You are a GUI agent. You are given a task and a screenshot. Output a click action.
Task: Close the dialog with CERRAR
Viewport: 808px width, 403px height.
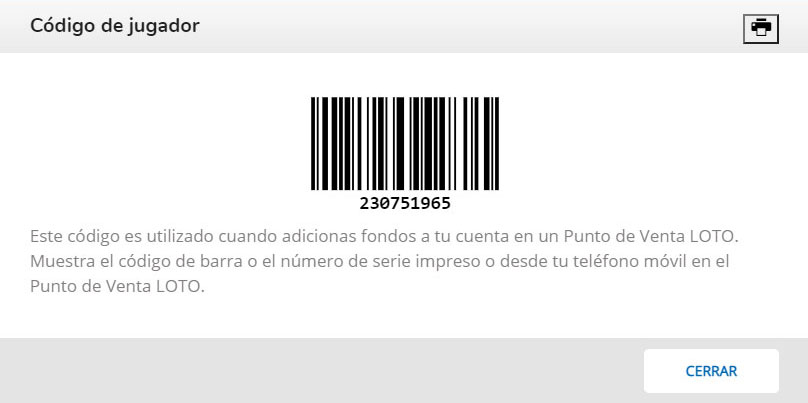coord(711,371)
